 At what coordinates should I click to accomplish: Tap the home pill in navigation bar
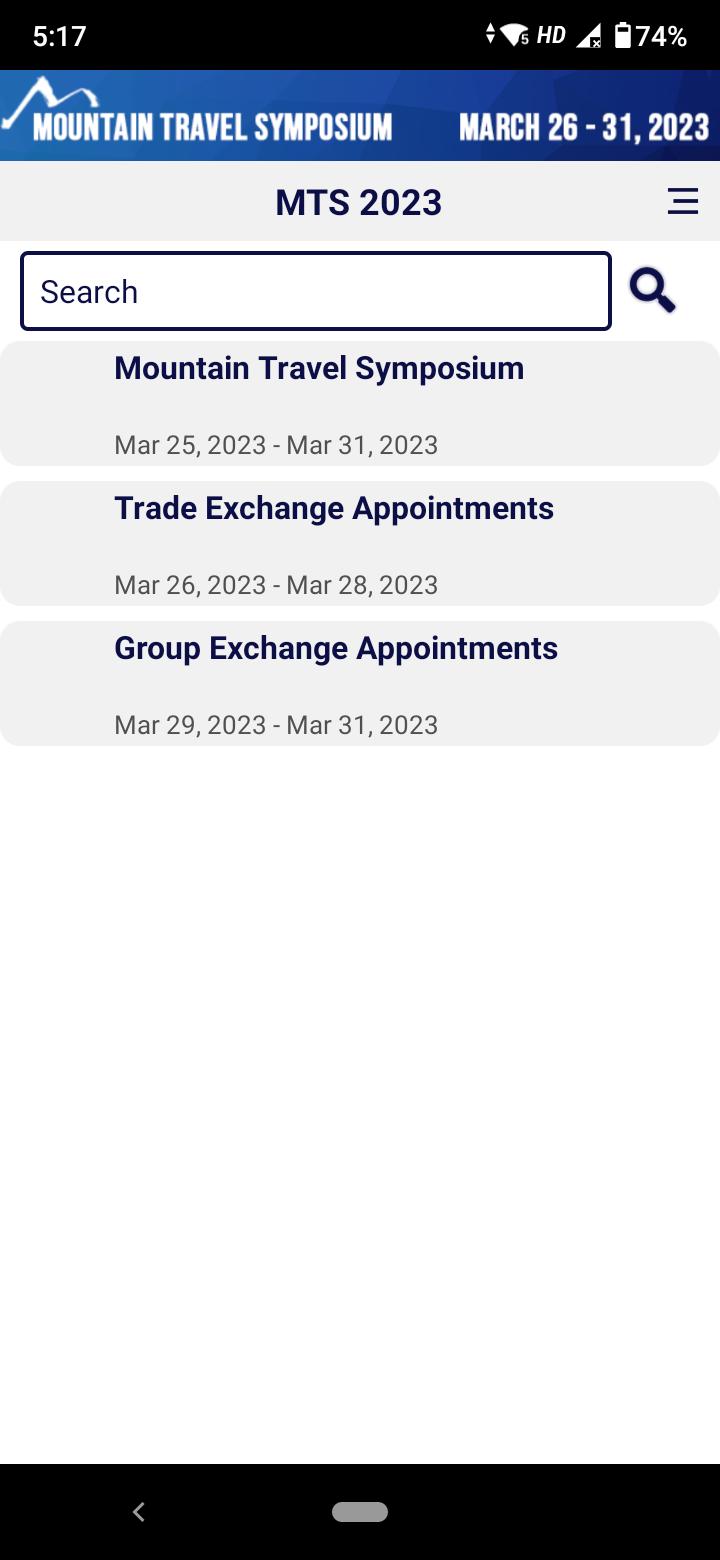(x=360, y=1512)
